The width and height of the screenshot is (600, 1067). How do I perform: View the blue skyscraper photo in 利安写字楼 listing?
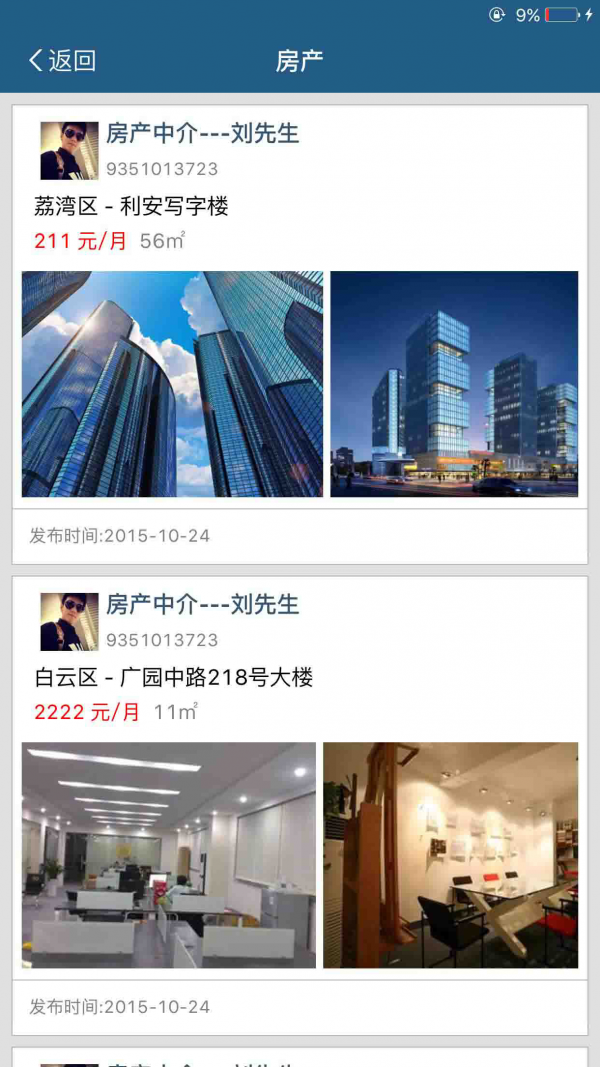172,384
